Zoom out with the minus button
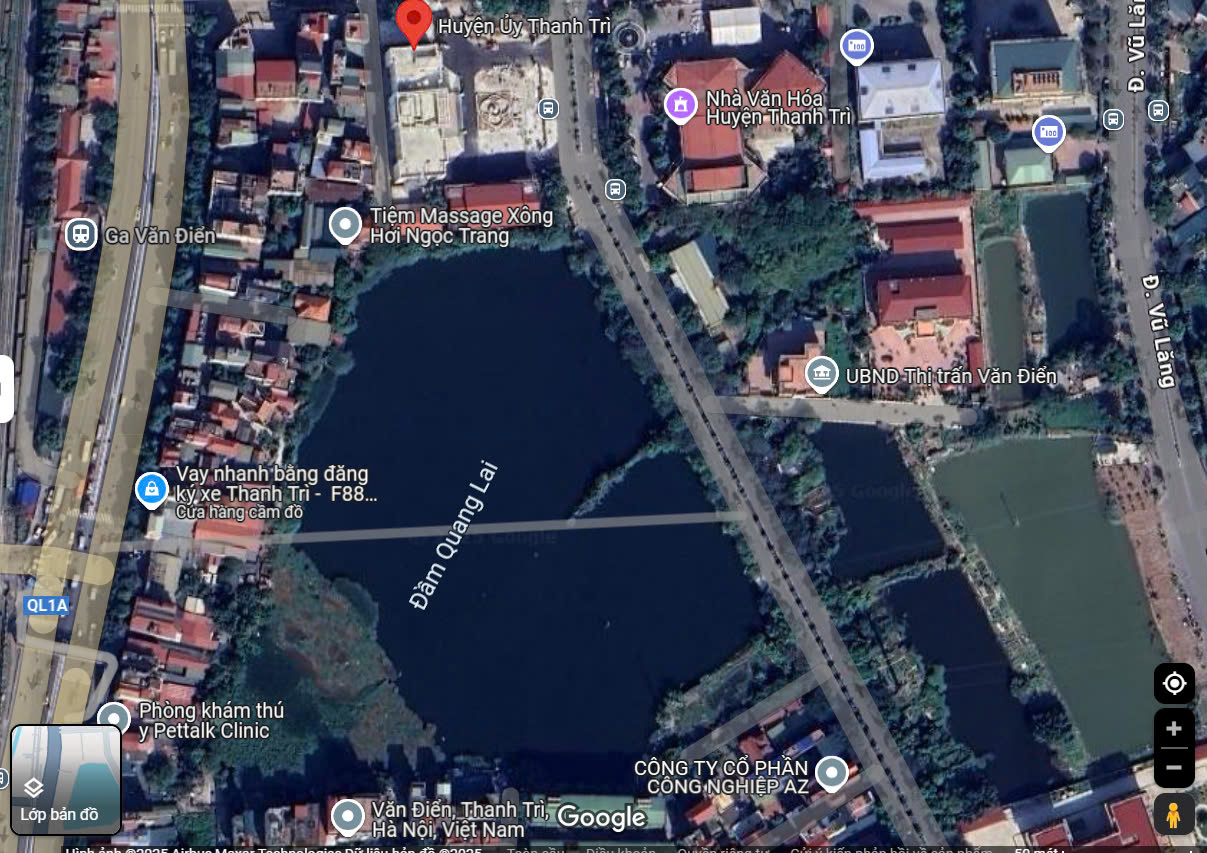 coord(1174,768)
